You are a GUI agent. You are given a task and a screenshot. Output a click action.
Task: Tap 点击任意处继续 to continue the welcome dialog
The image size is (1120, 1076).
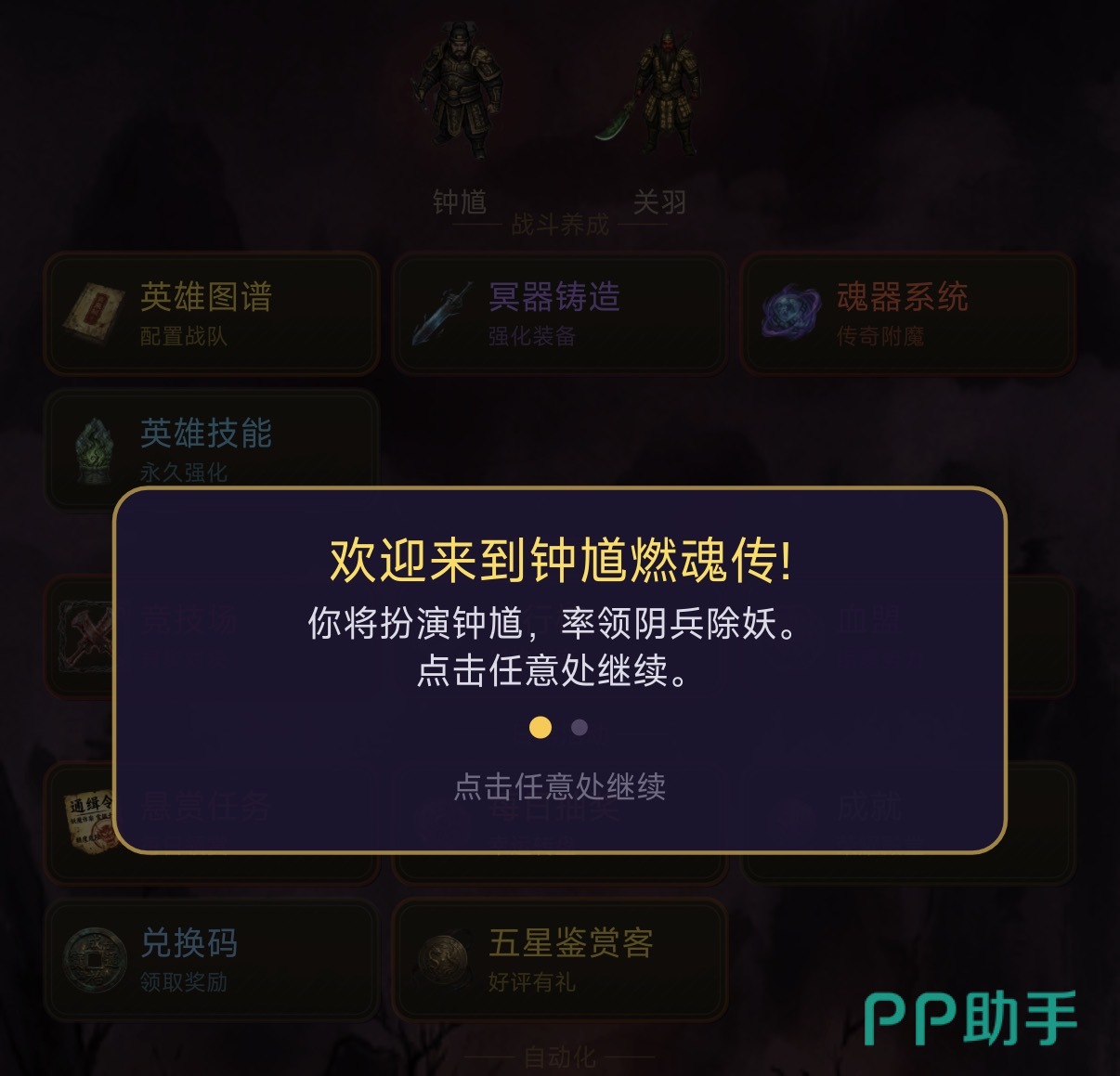(559, 787)
